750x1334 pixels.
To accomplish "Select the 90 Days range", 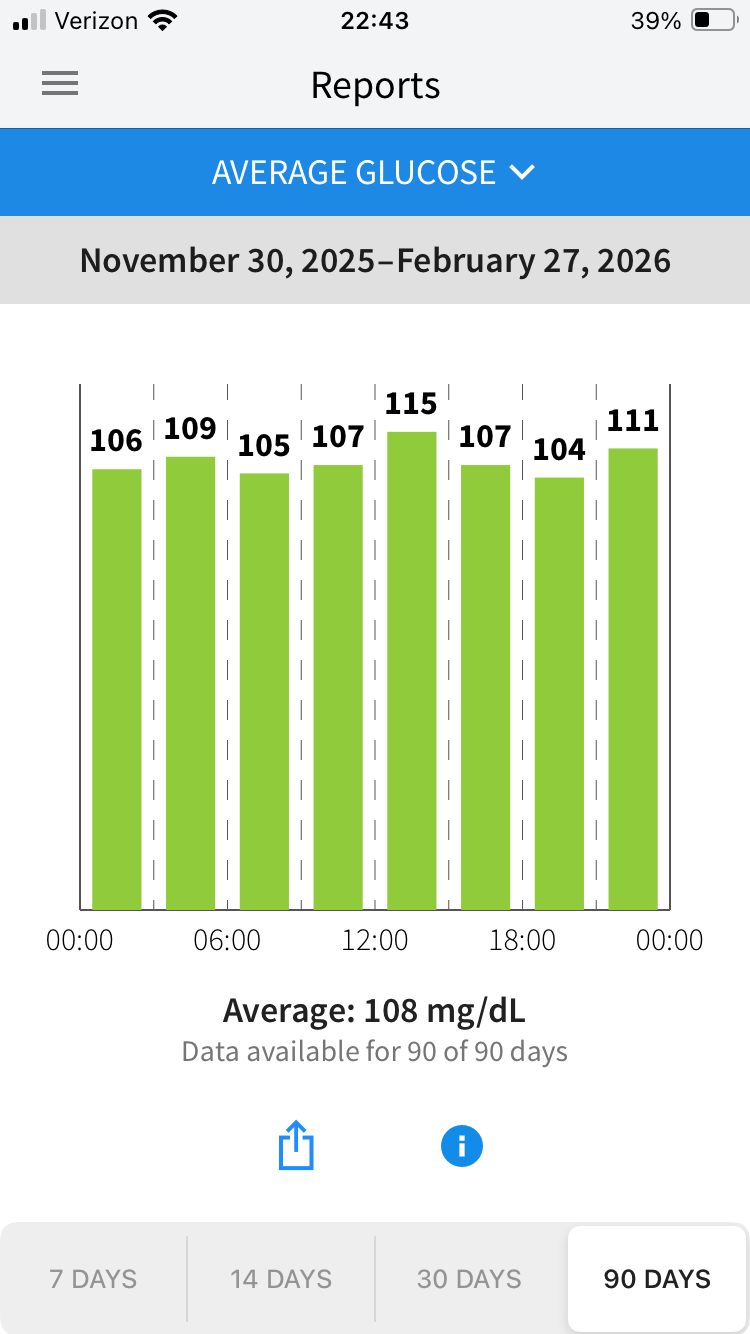I will point(657,1278).
